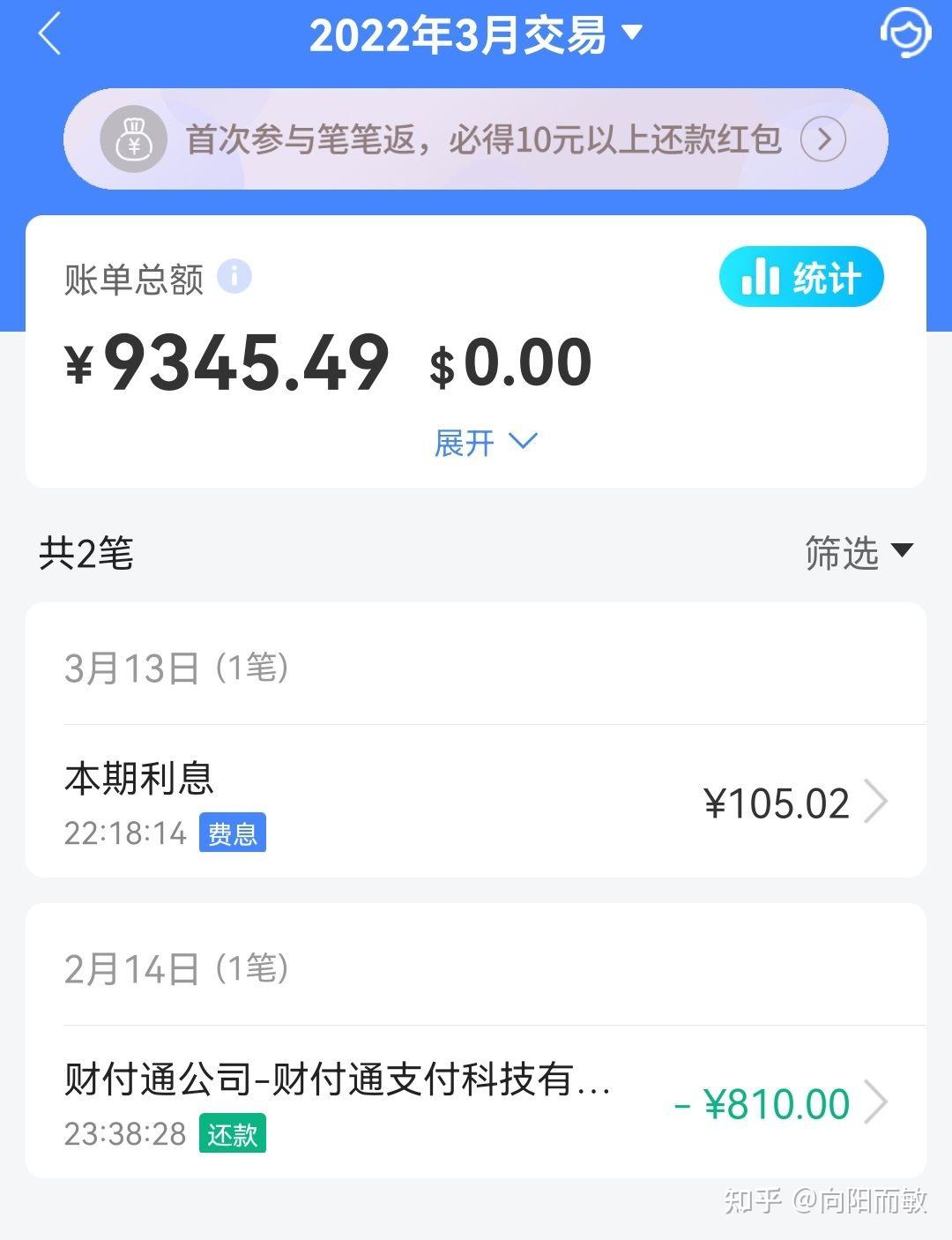This screenshot has height=1240, width=952.
Task: Tap the info icon beside 账单总额
Action: 234,276
